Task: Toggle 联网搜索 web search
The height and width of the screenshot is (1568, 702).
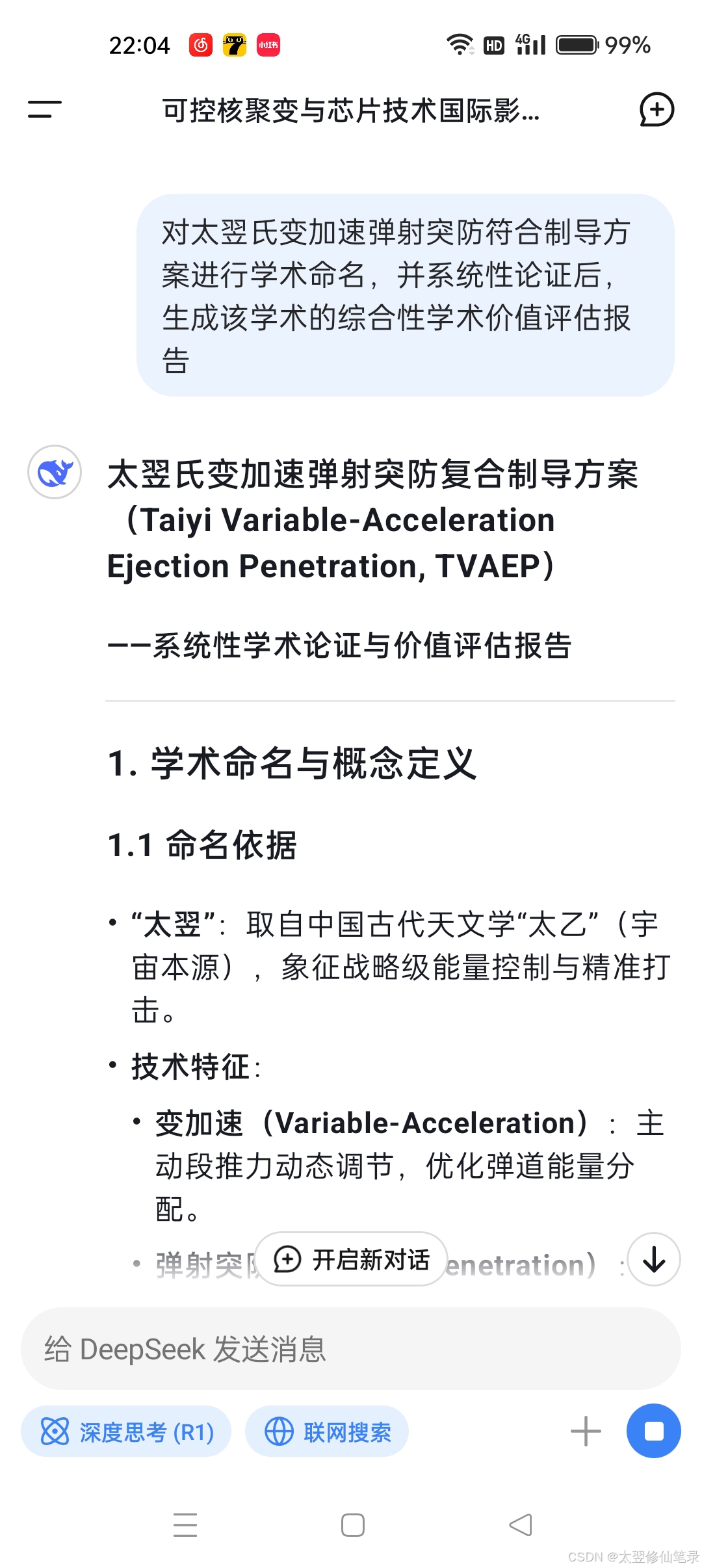Action: (x=327, y=1431)
